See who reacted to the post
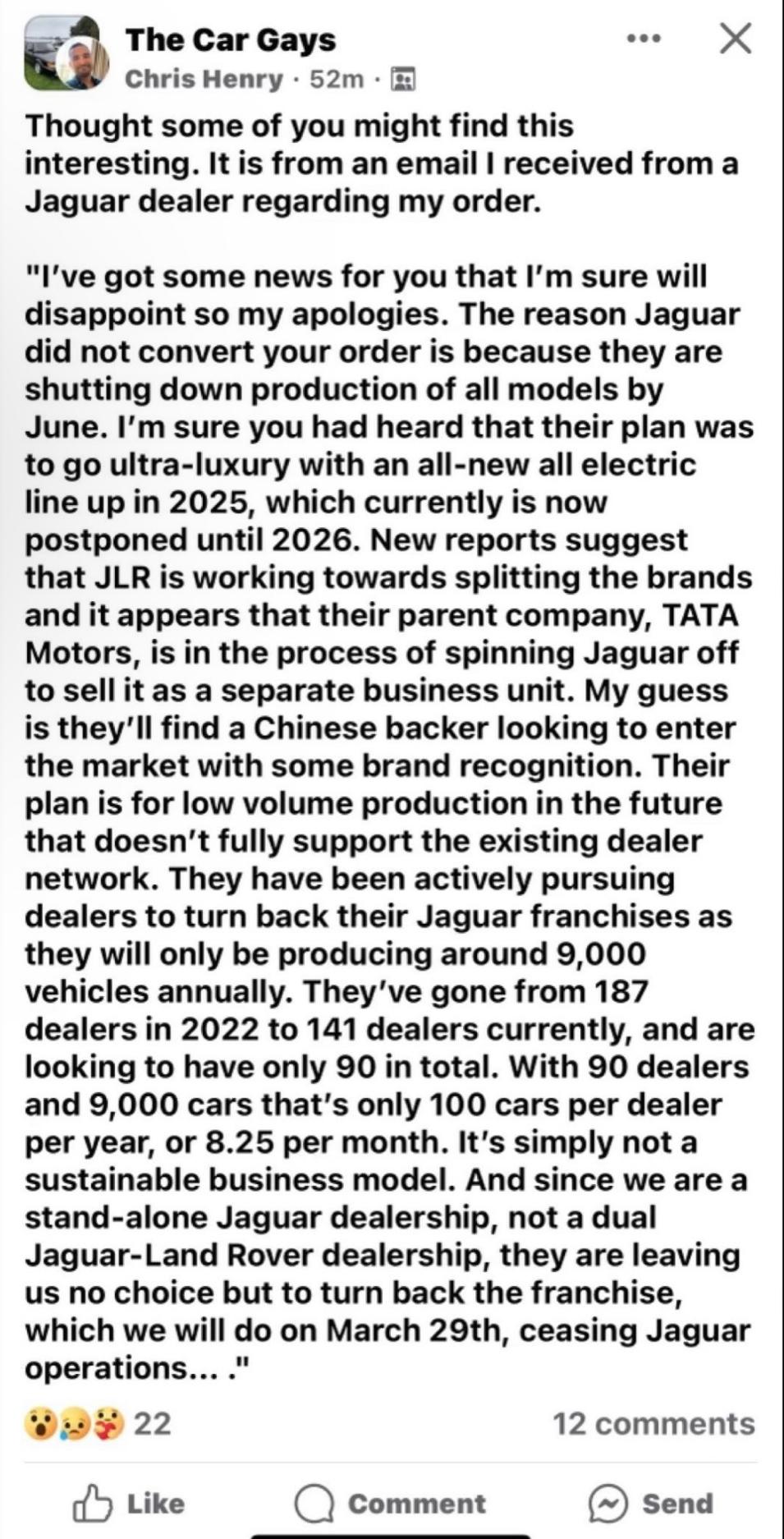 coord(99,1423)
